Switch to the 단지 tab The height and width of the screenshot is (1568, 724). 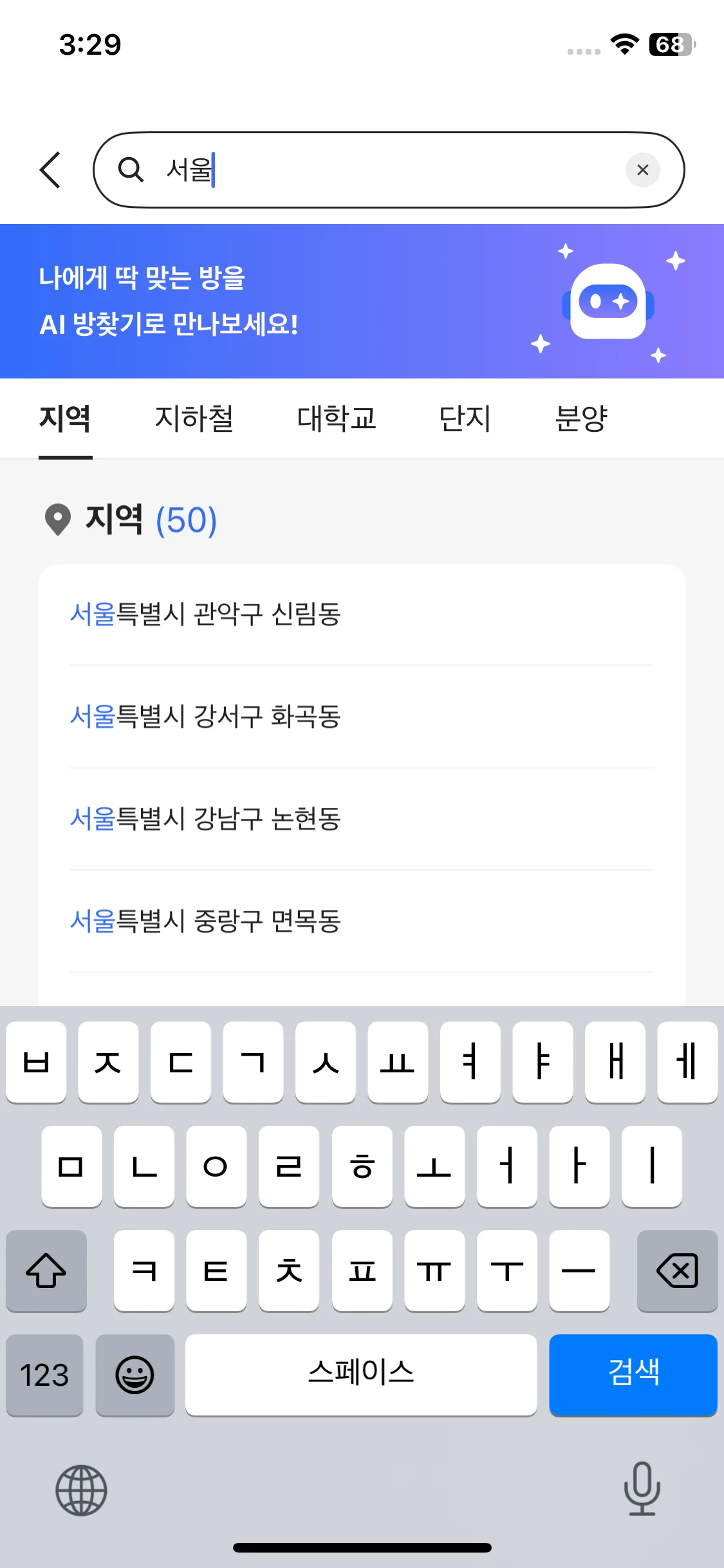point(465,418)
